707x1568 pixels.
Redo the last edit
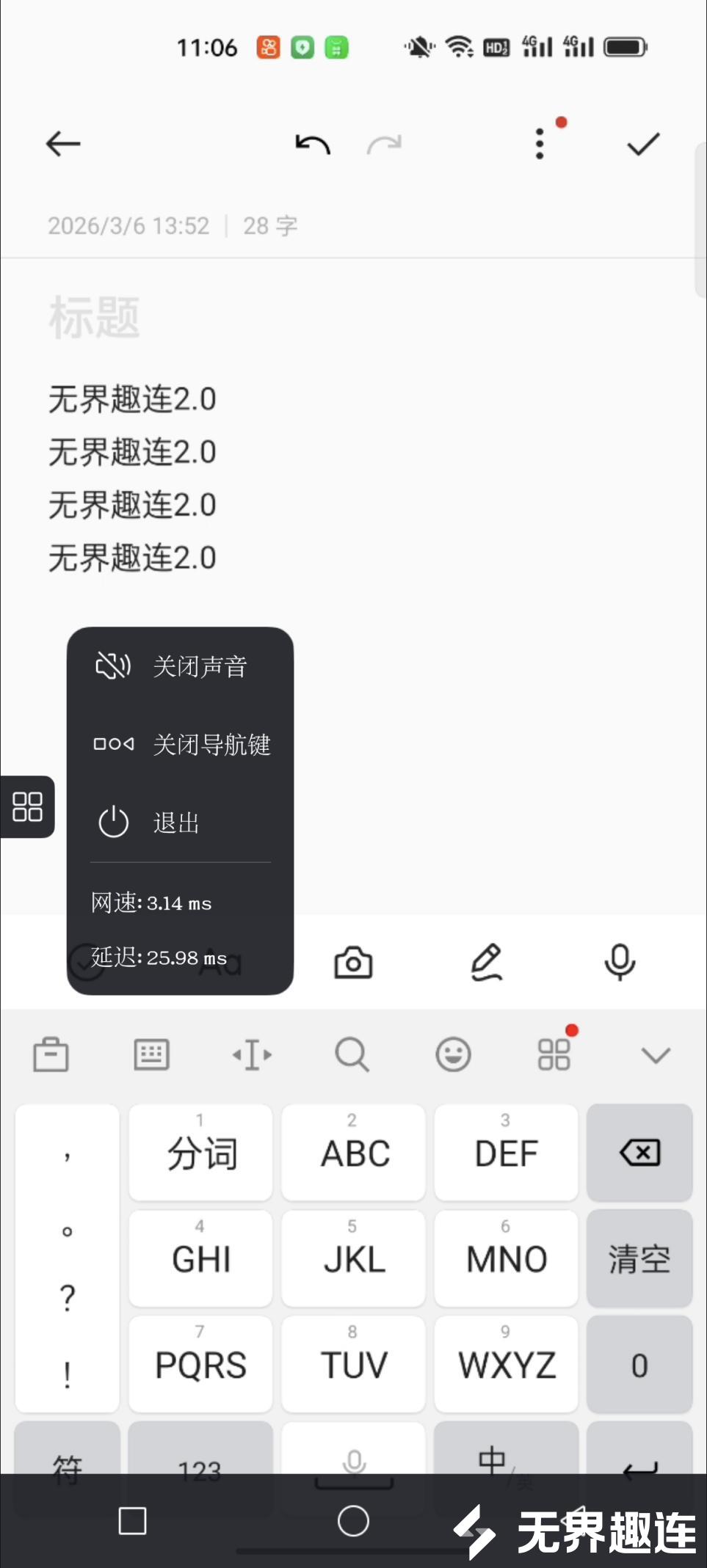tap(383, 143)
